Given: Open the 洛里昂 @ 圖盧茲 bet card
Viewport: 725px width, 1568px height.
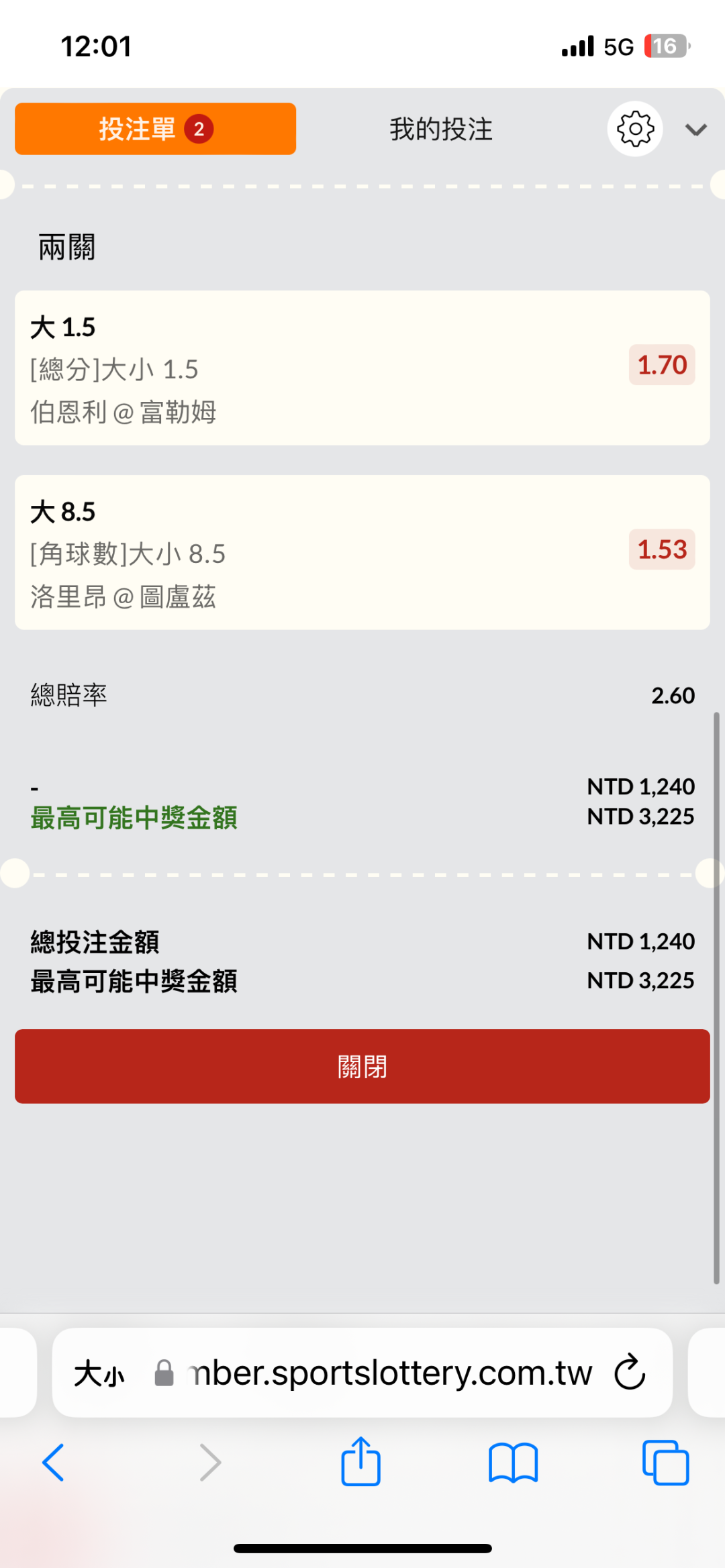Looking at the screenshot, I should [362, 552].
